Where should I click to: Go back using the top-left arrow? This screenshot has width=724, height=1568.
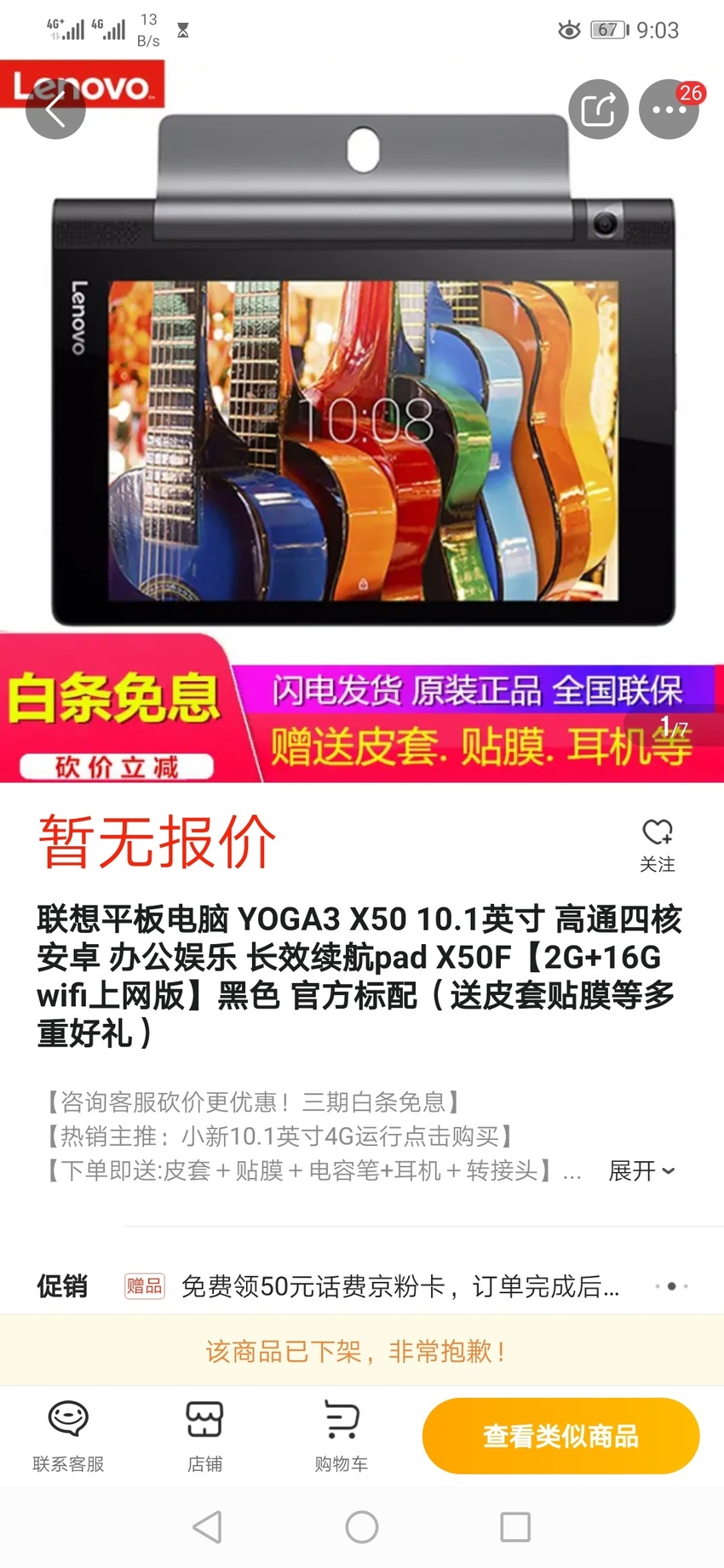coord(55,109)
